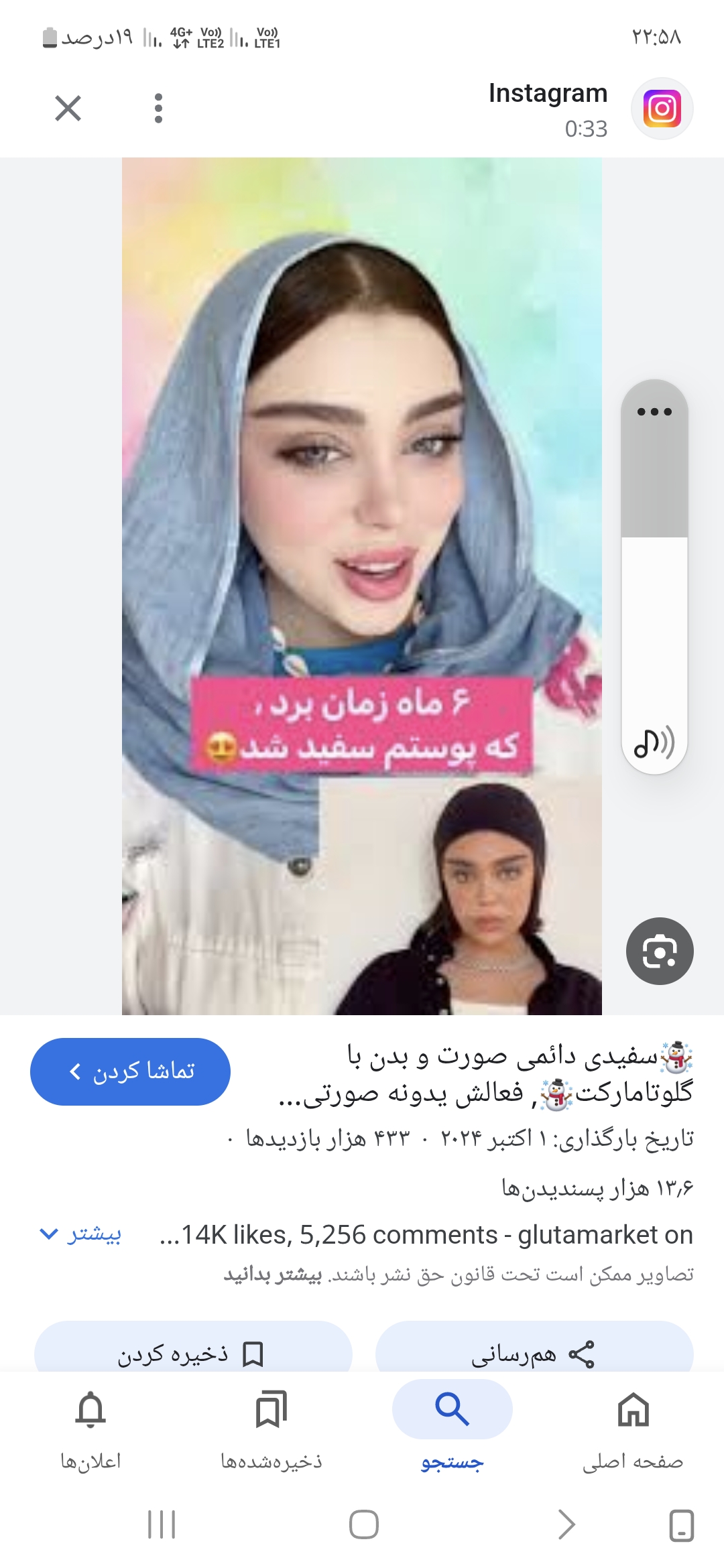Image resolution: width=724 pixels, height=1568 pixels.
Task: Tap the system home button
Action: [363, 1524]
